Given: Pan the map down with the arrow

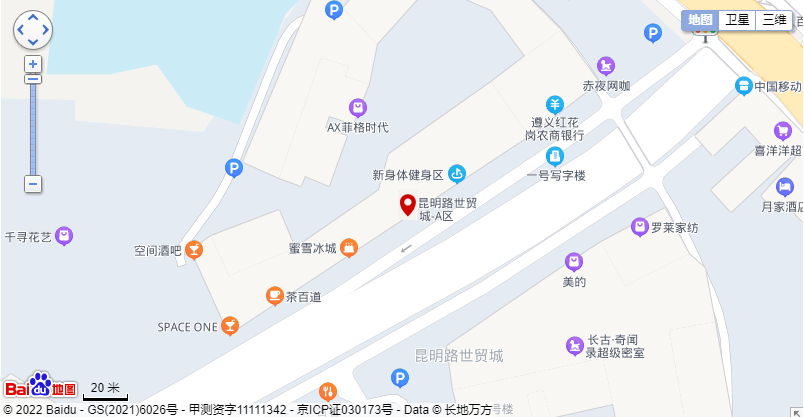Looking at the screenshot, I should (33, 42).
